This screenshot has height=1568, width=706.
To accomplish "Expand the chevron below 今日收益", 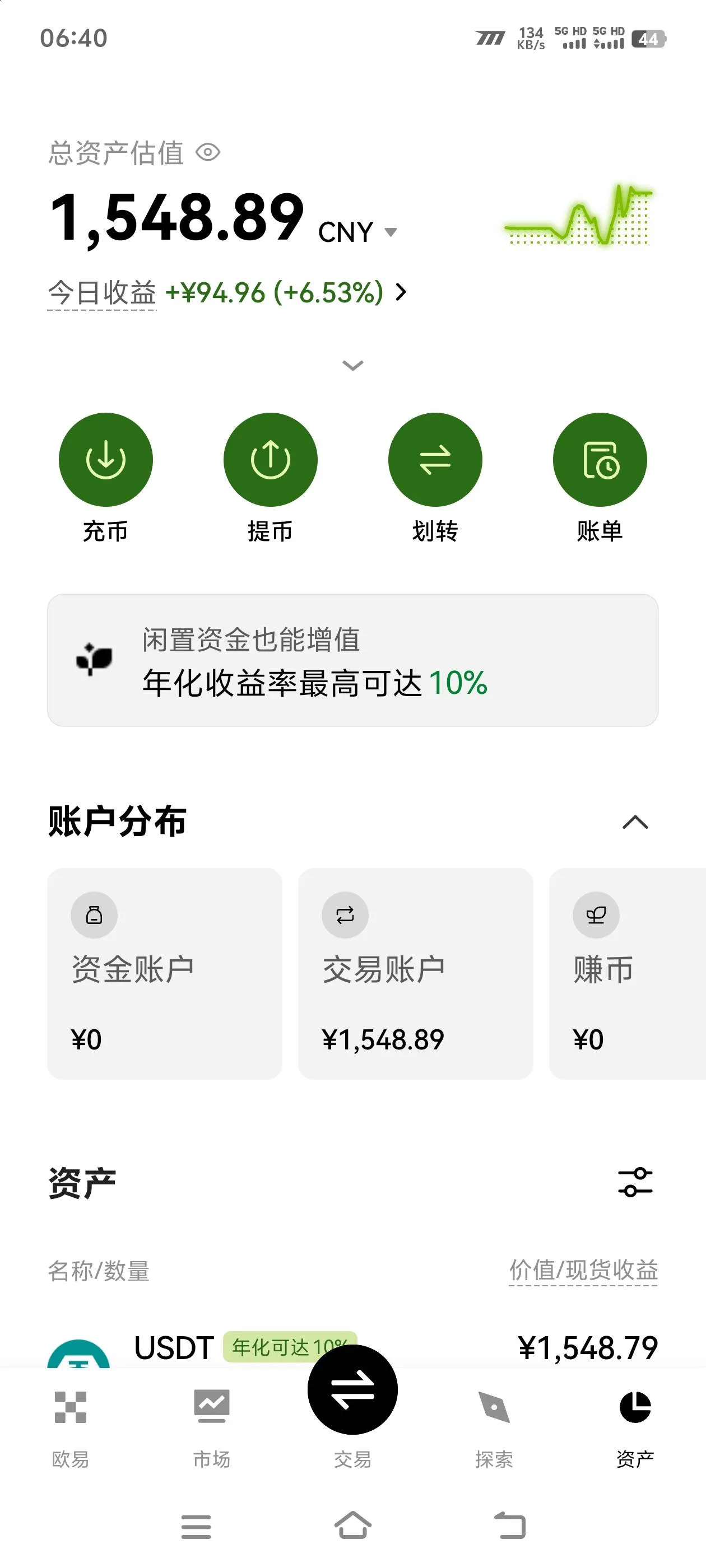I will [352, 365].
